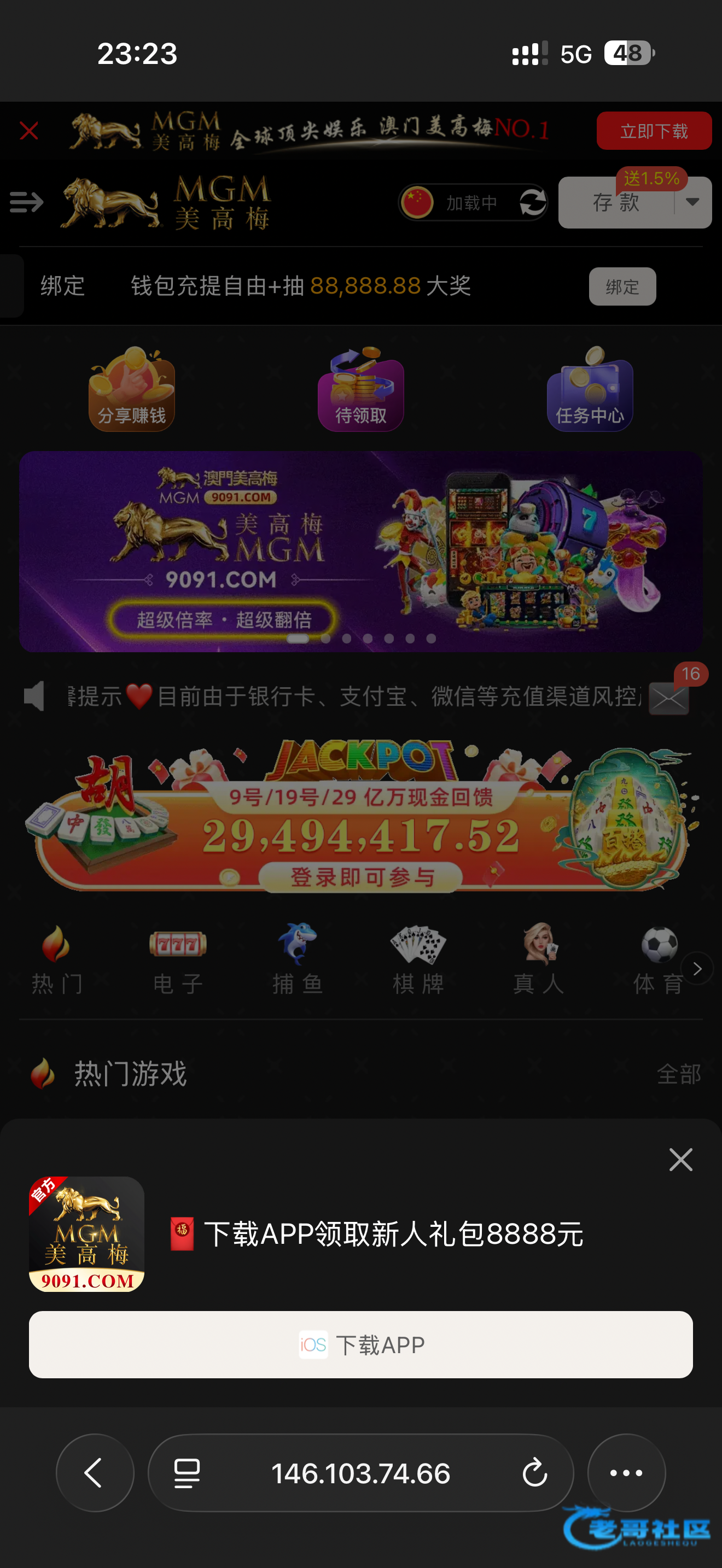The height and width of the screenshot is (1568, 722).
Task: Switch to the 电子 game category
Action: [177, 960]
